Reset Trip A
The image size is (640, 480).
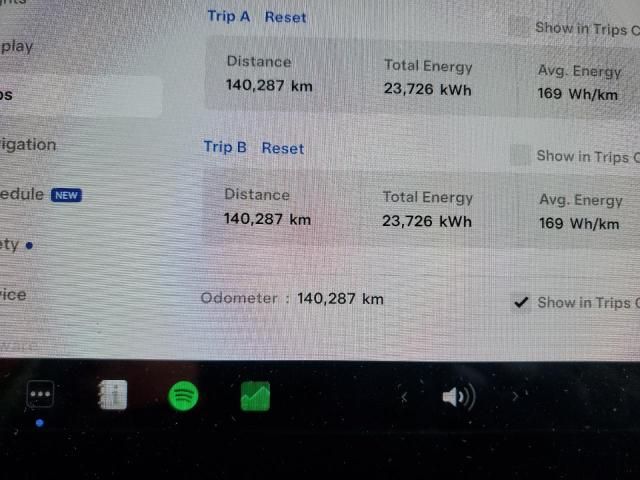[285, 17]
